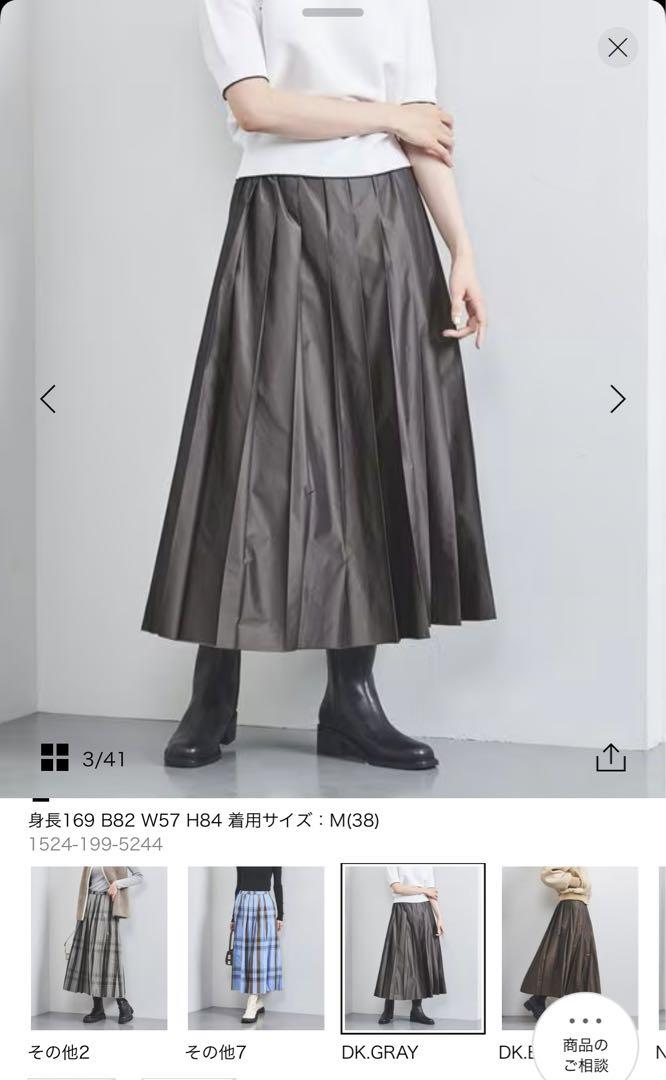
Task: Show the next product image
Action: (x=617, y=399)
